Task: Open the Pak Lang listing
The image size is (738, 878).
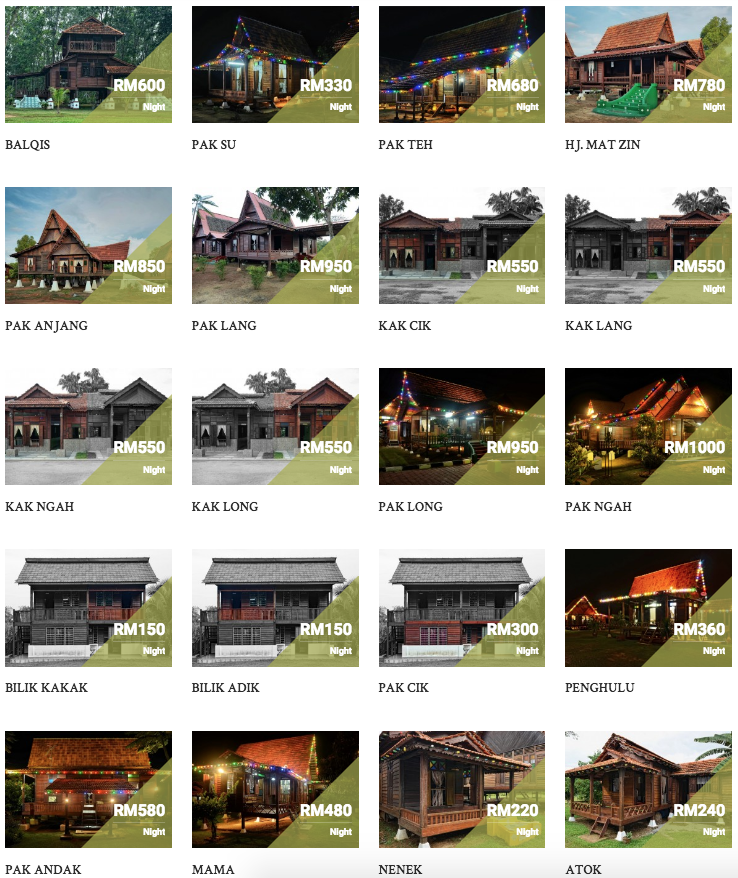Action: (275, 246)
